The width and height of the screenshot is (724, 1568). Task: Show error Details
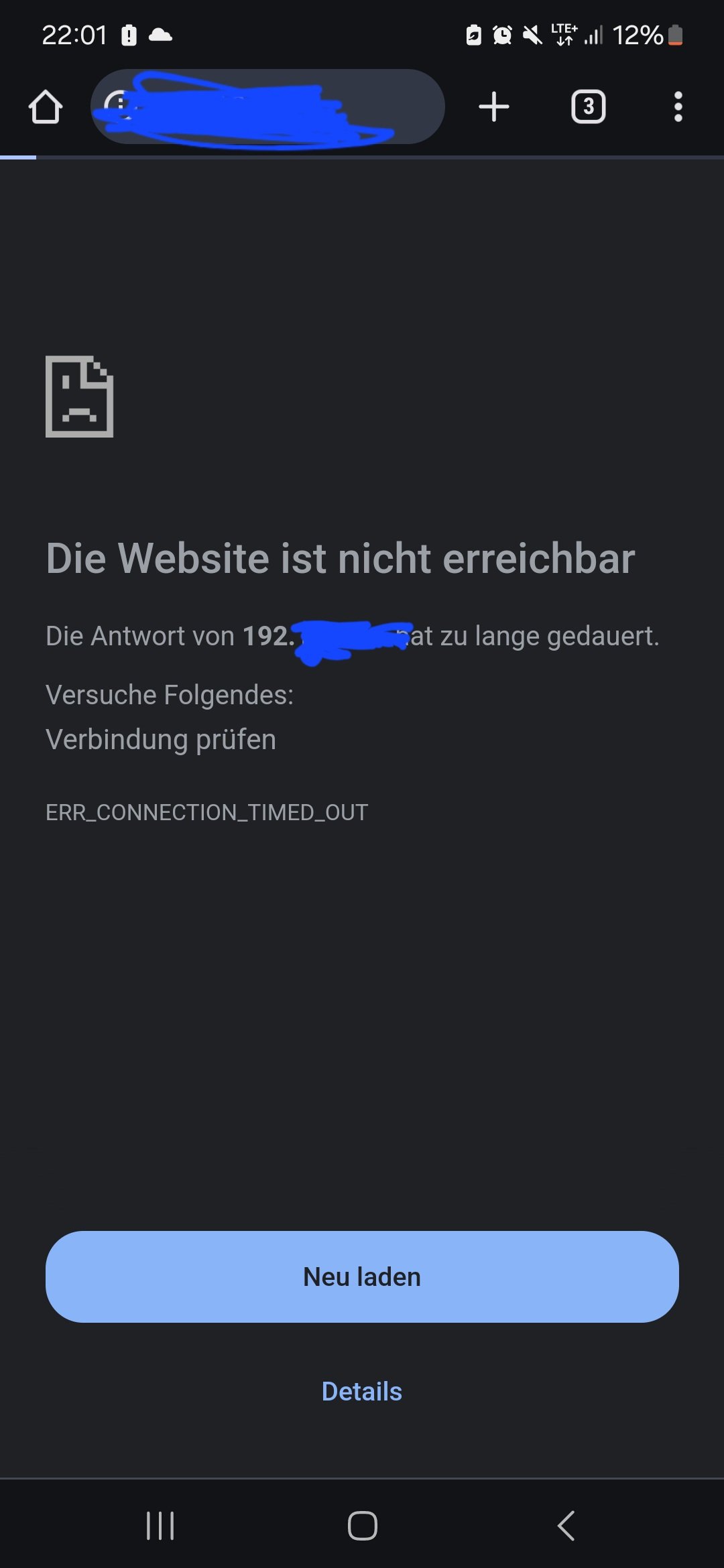(x=362, y=1392)
